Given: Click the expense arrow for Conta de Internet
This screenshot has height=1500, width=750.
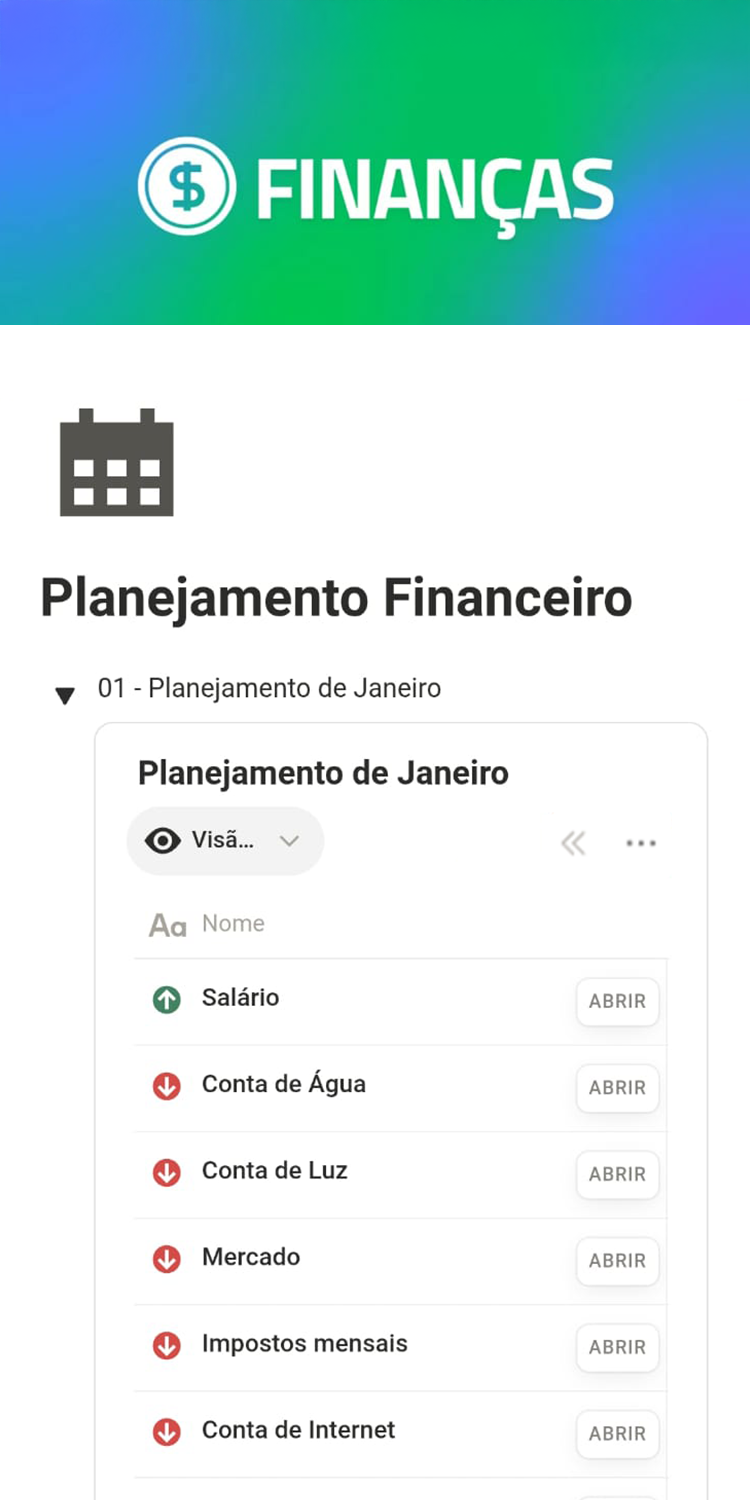Looking at the screenshot, I should click(166, 1432).
